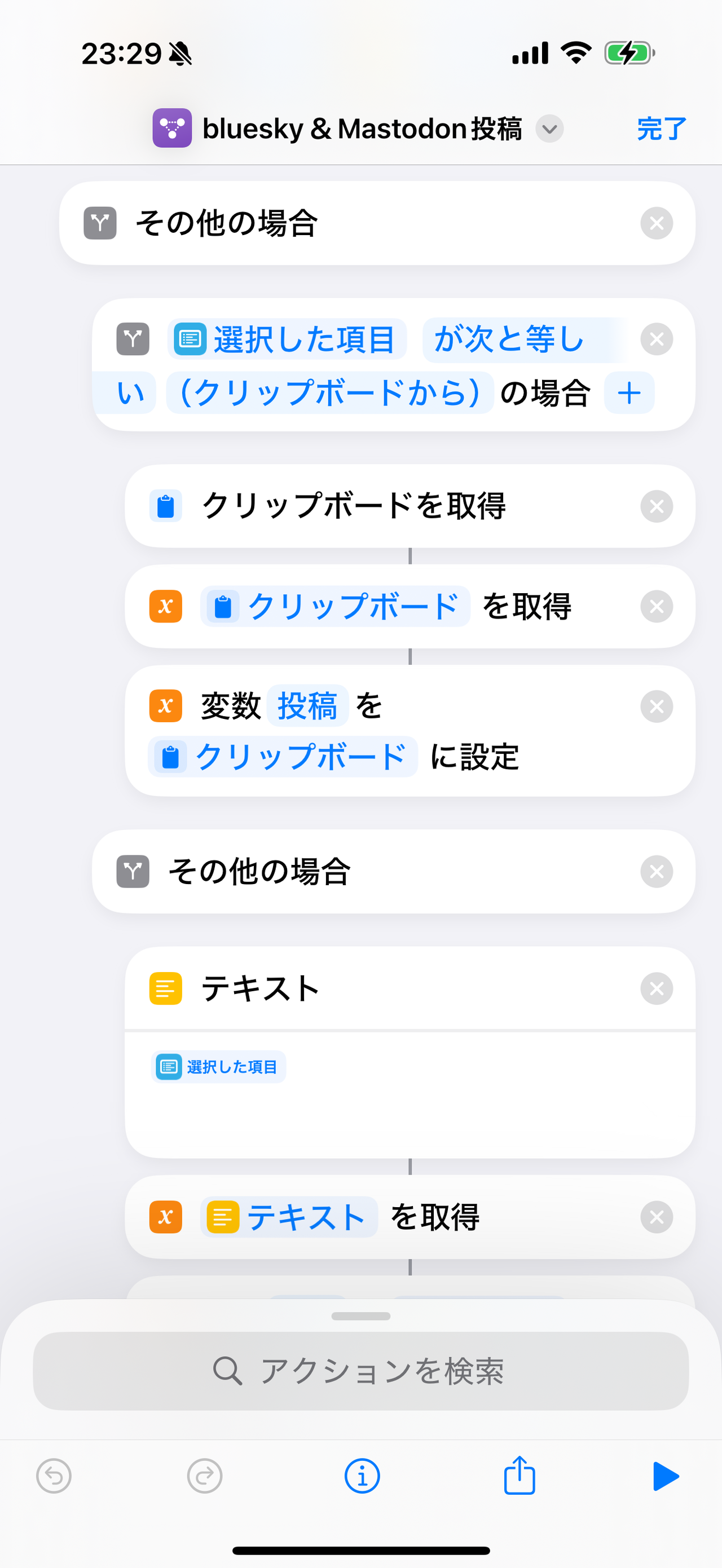Viewport: 722px width, 1568px height.
Task: Tap the gray branch icon on その他の場合 block
Action: point(100,223)
